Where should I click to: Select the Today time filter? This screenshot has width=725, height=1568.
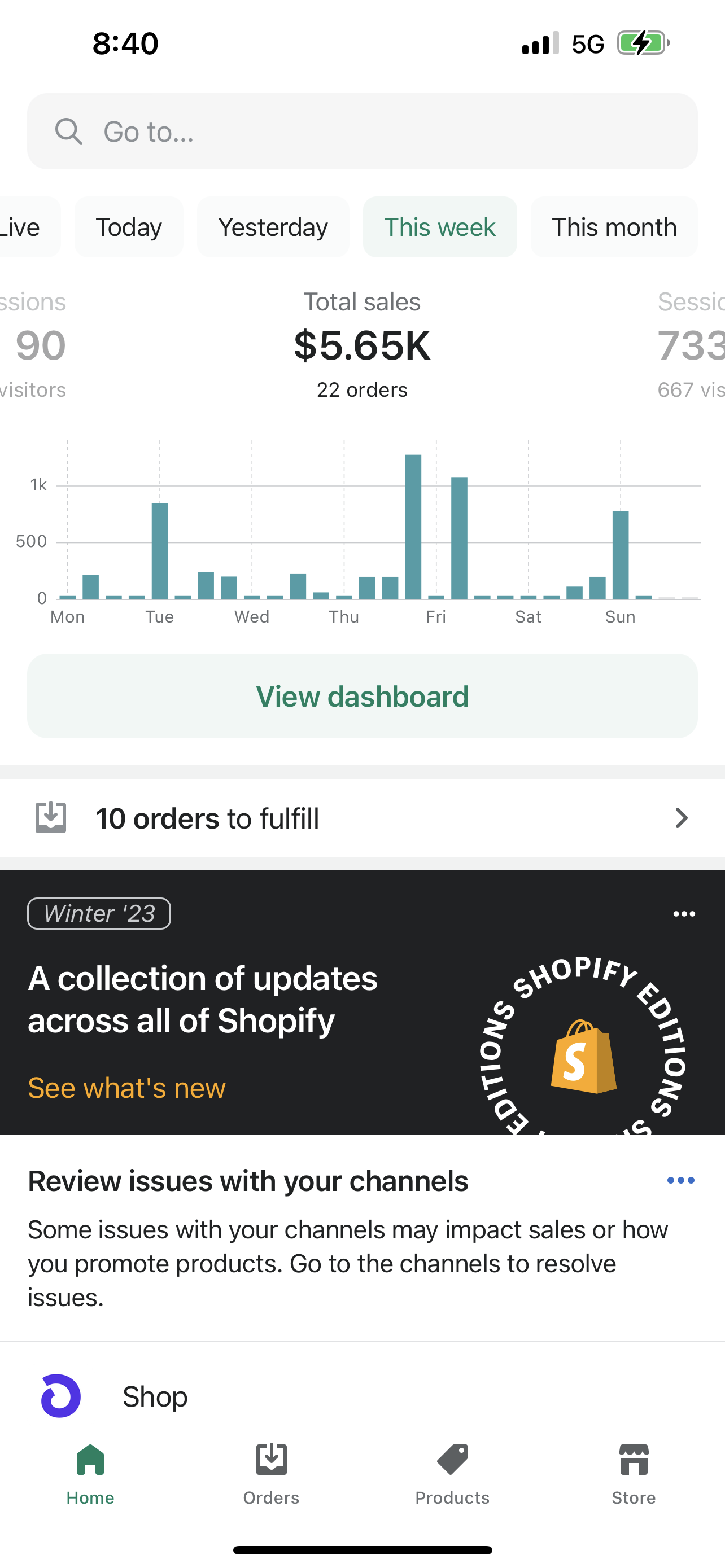128,227
